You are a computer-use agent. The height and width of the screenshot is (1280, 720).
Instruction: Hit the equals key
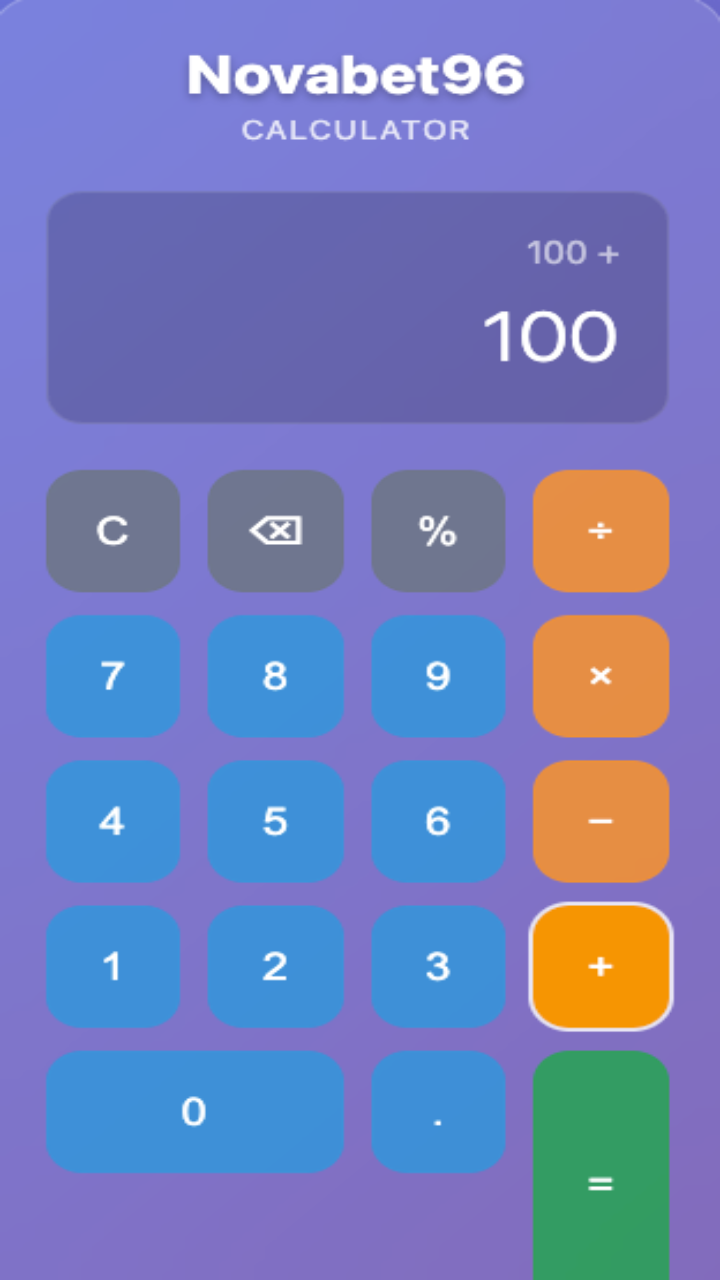coord(601,1166)
